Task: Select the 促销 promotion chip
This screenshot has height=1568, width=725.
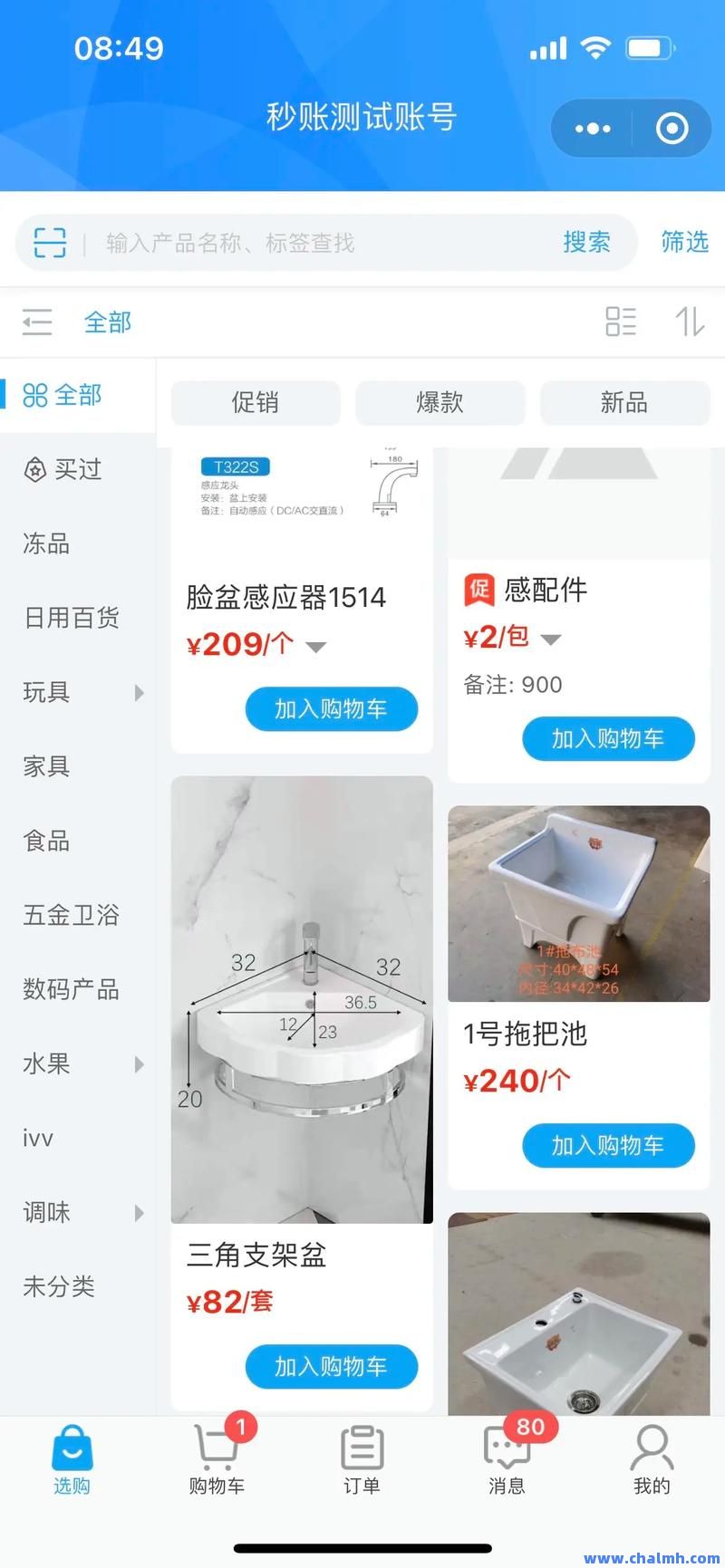Action: [256, 402]
